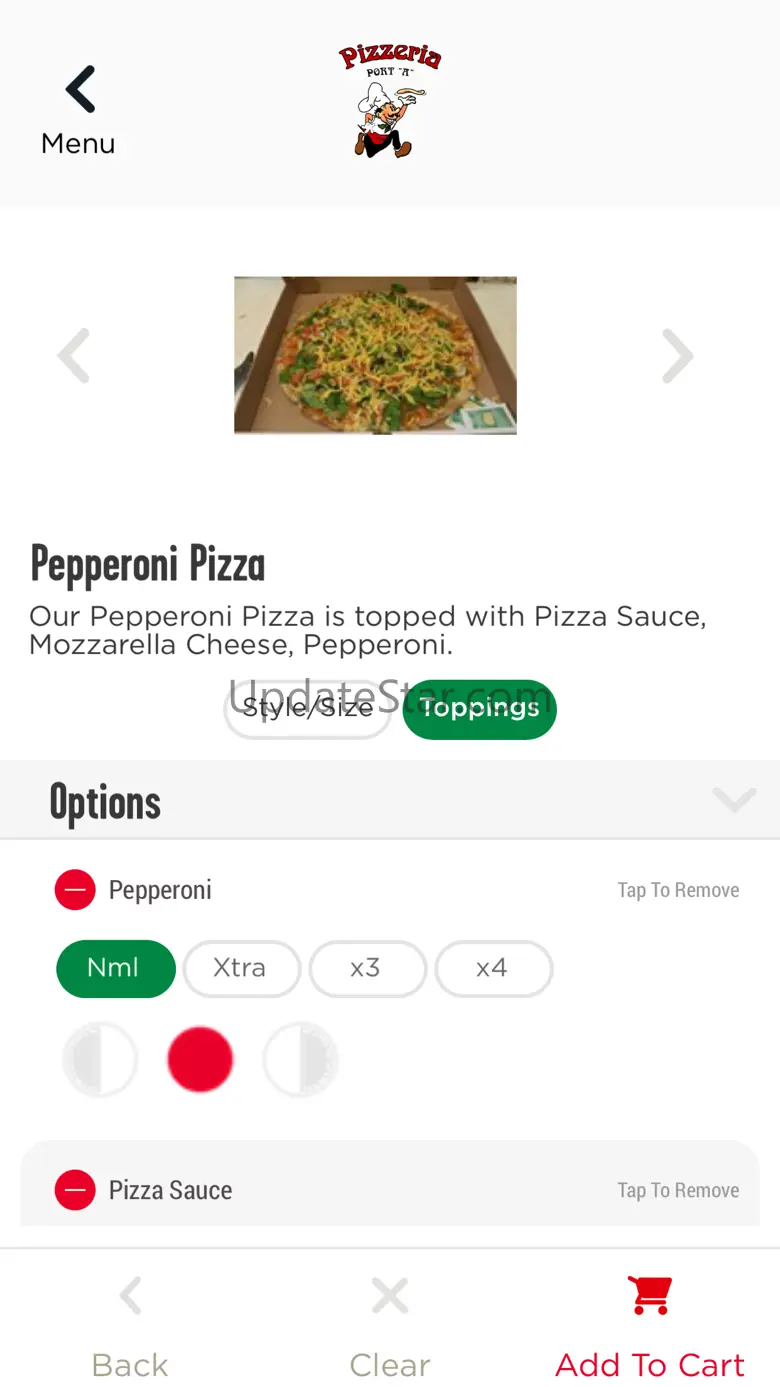Put pepperoni on the left half only
This screenshot has height=1387, width=780.
(x=100, y=1059)
